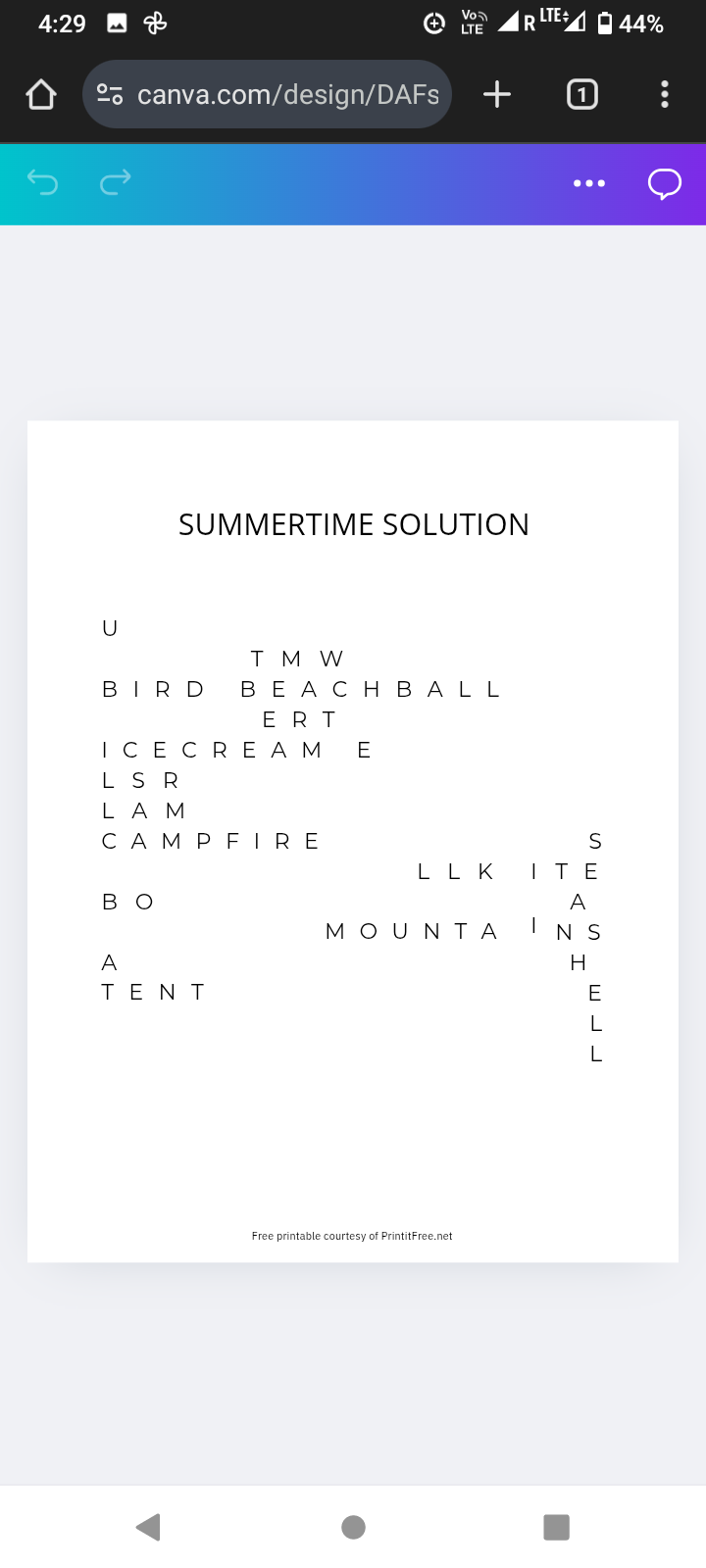Open the recent apps overview
Viewport: 706px width, 1568px height.
tap(556, 1527)
